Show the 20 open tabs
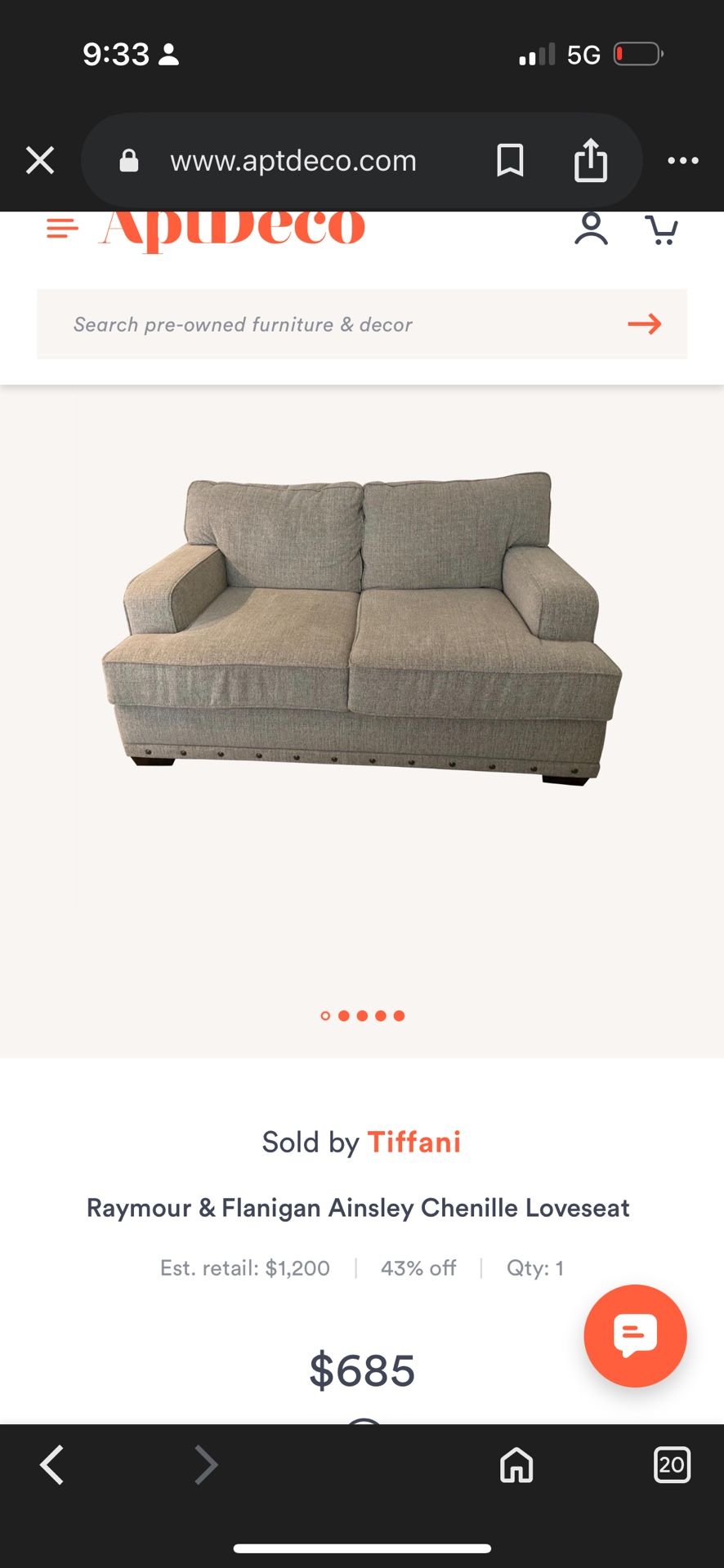 [x=672, y=1464]
